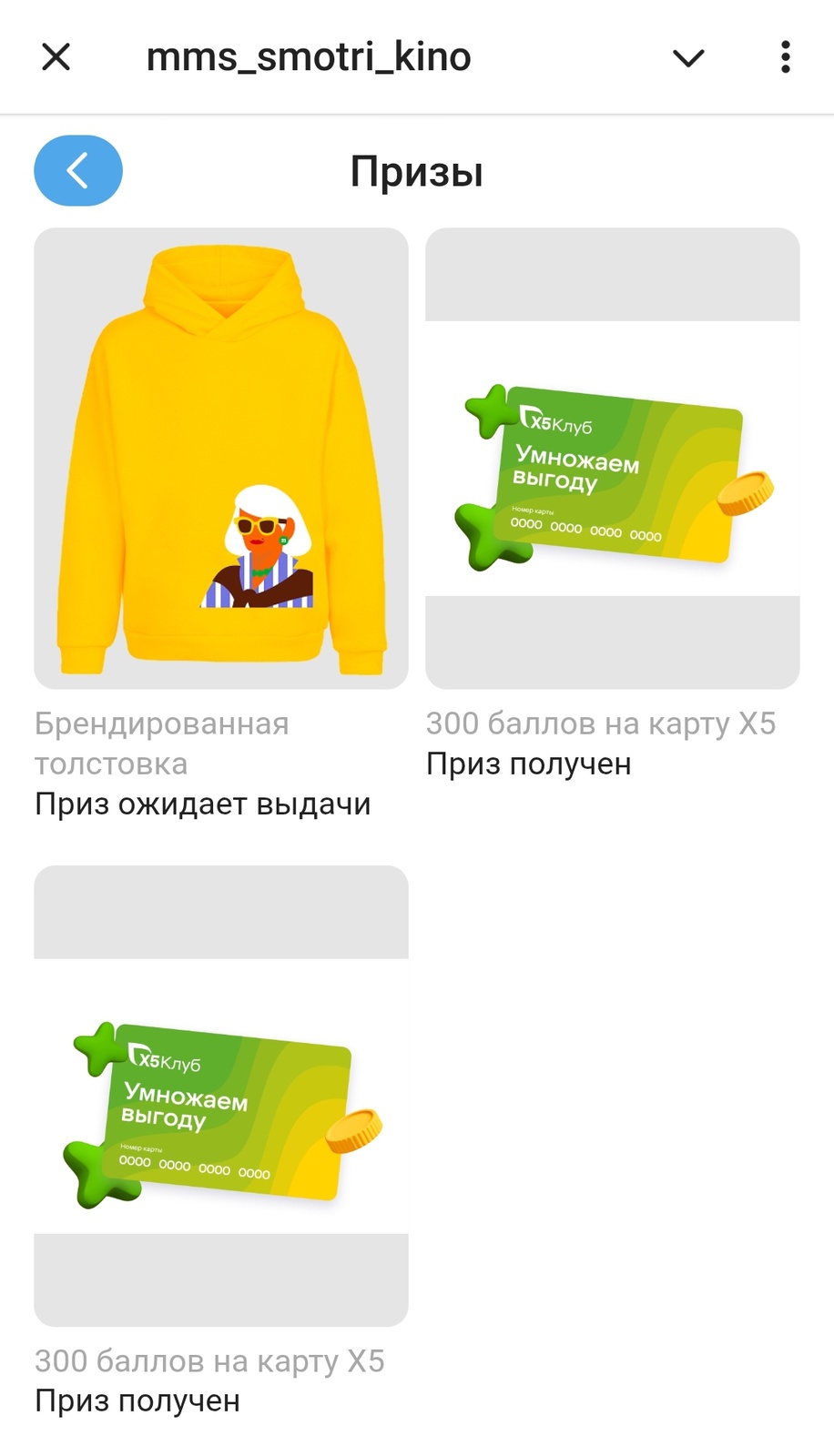
Task: Close the mms_smotri_kino mini app
Action: tap(56, 57)
